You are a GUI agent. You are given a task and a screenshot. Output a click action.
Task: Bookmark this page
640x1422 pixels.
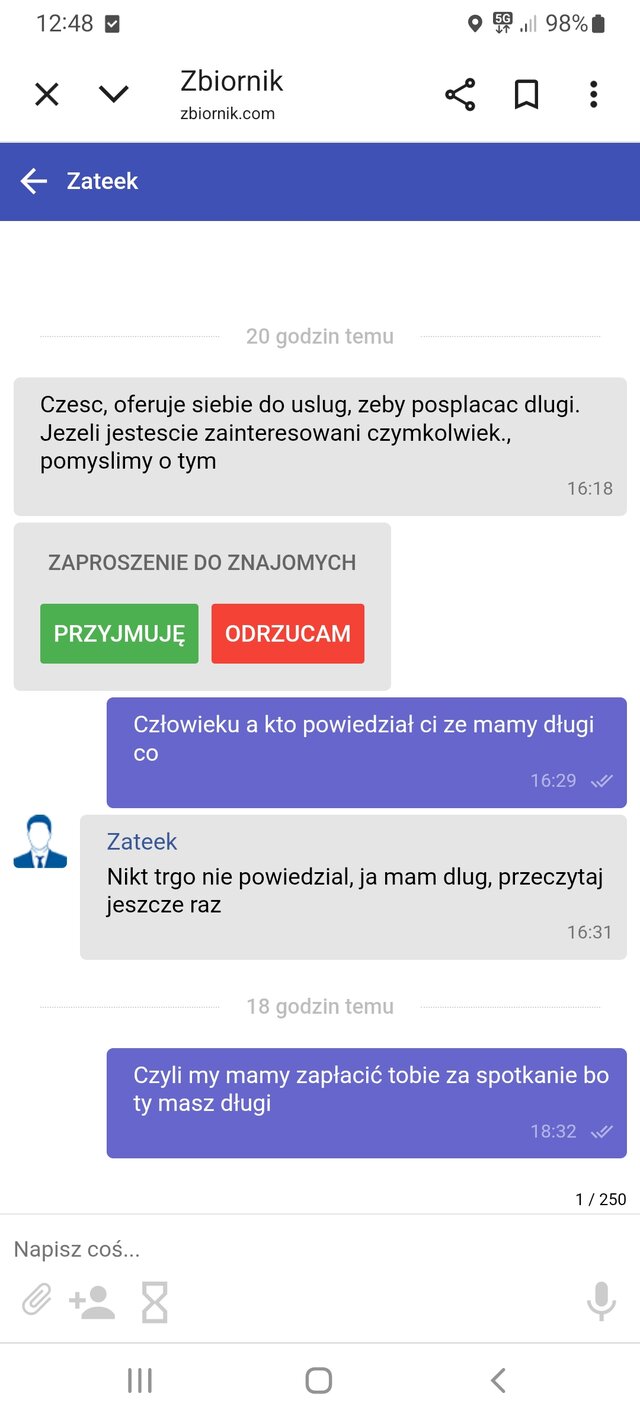[x=526, y=95]
